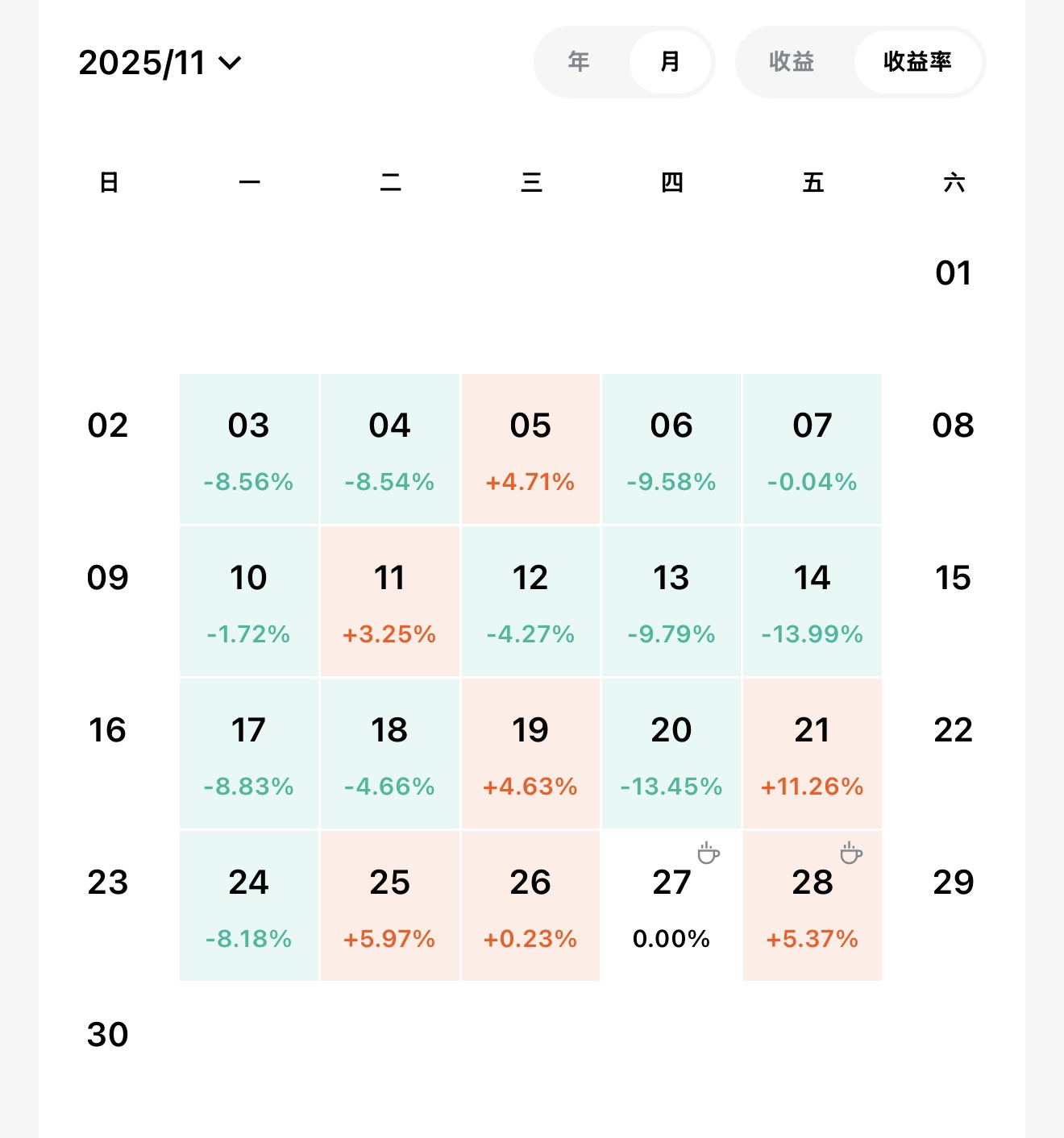Switch to the 年 (year) view
This screenshot has width=1064, height=1138.
tap(579, 62)
